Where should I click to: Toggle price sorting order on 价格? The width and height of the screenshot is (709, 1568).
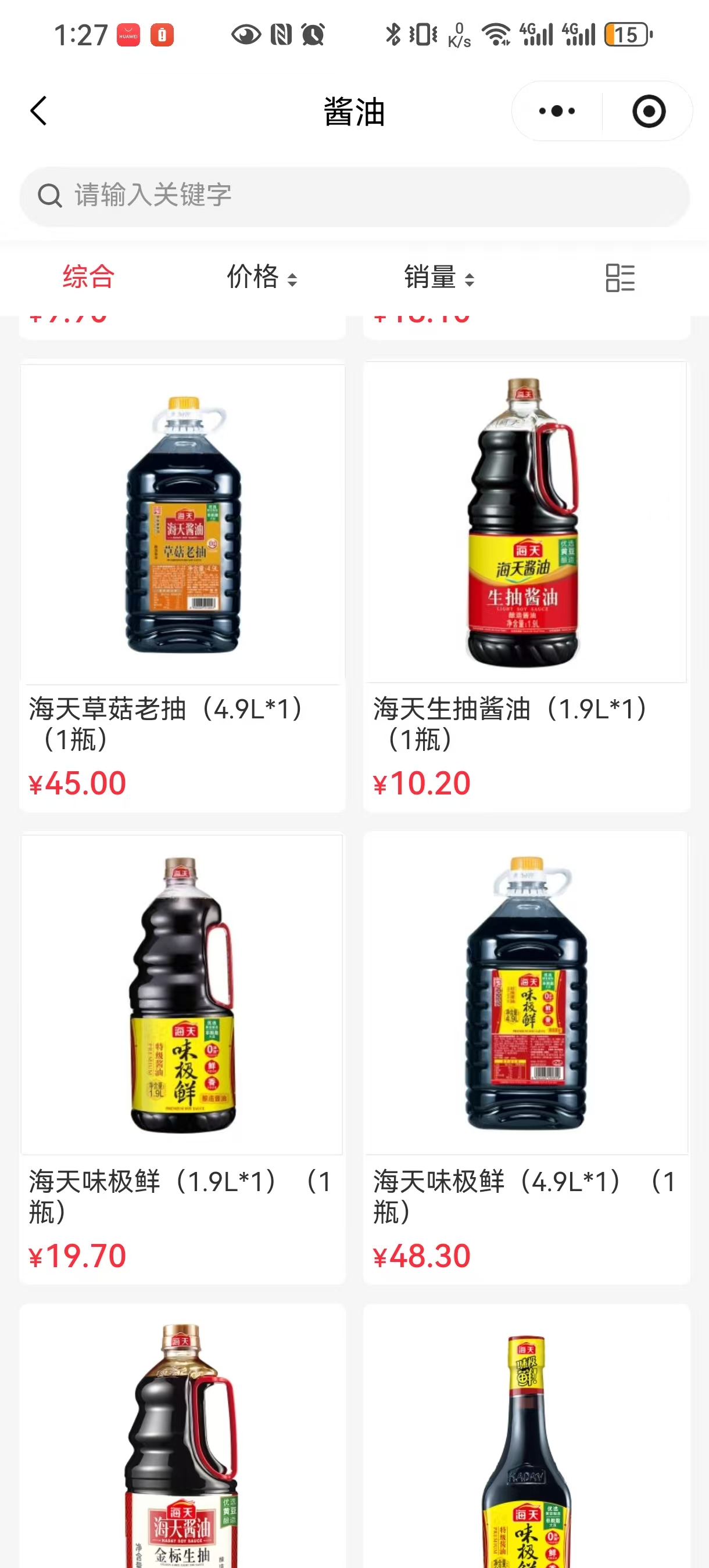click(x=260, y=278)
